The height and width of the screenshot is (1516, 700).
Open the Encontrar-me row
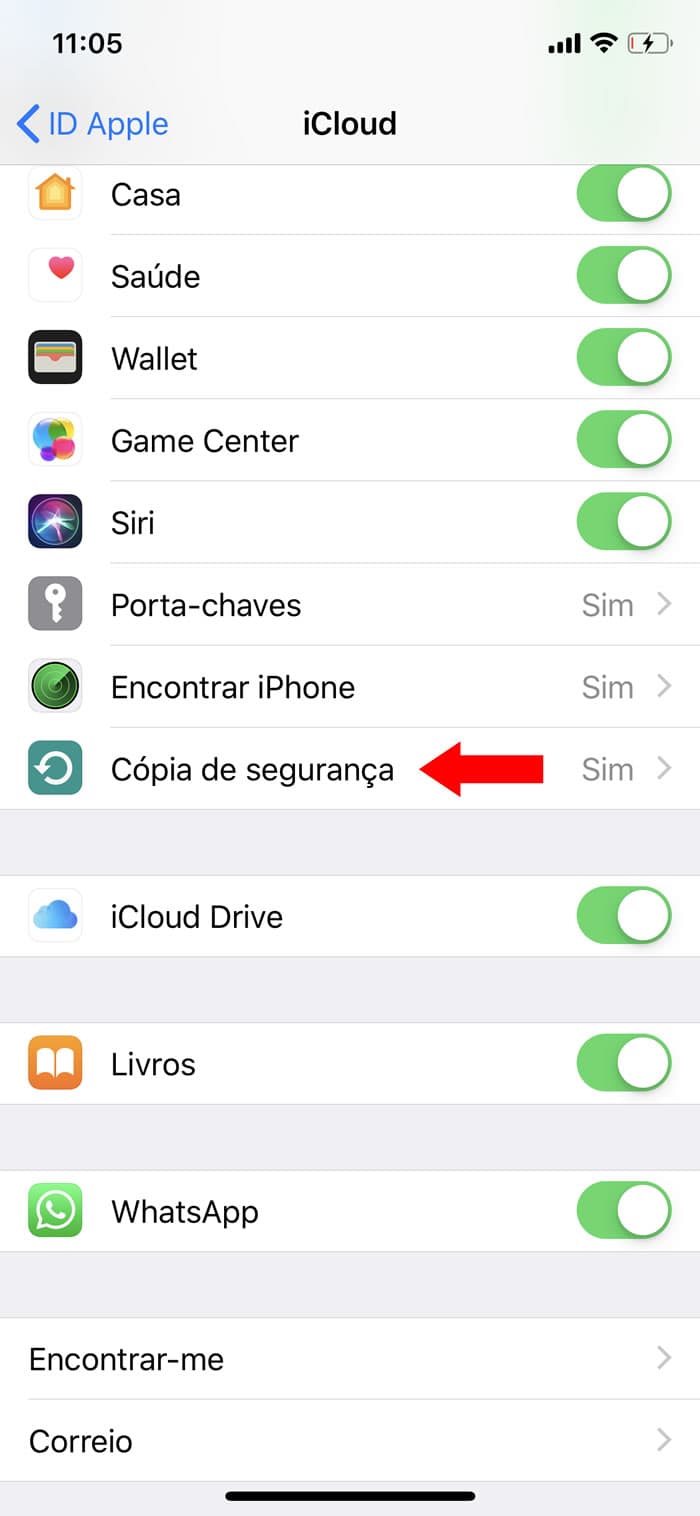pos(350,1359)
